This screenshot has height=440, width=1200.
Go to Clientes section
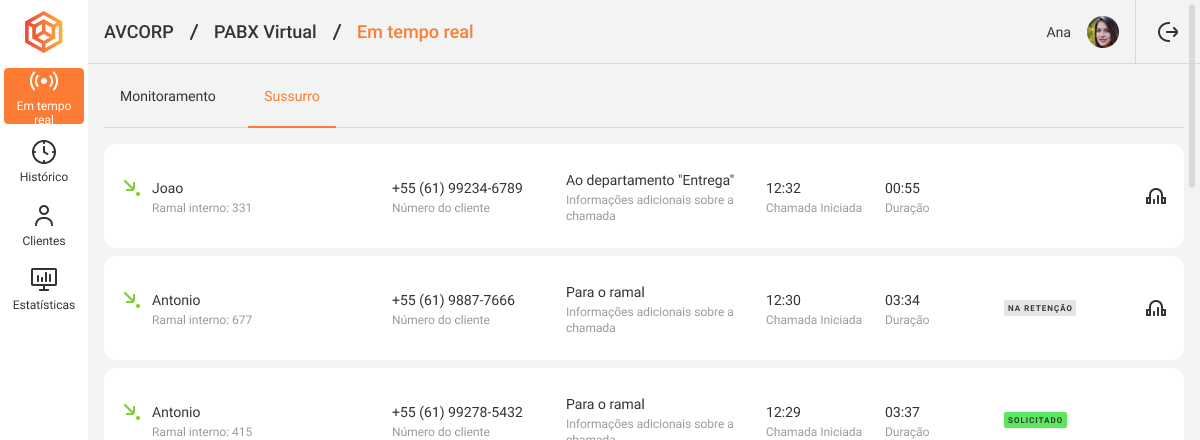point(44,226)
